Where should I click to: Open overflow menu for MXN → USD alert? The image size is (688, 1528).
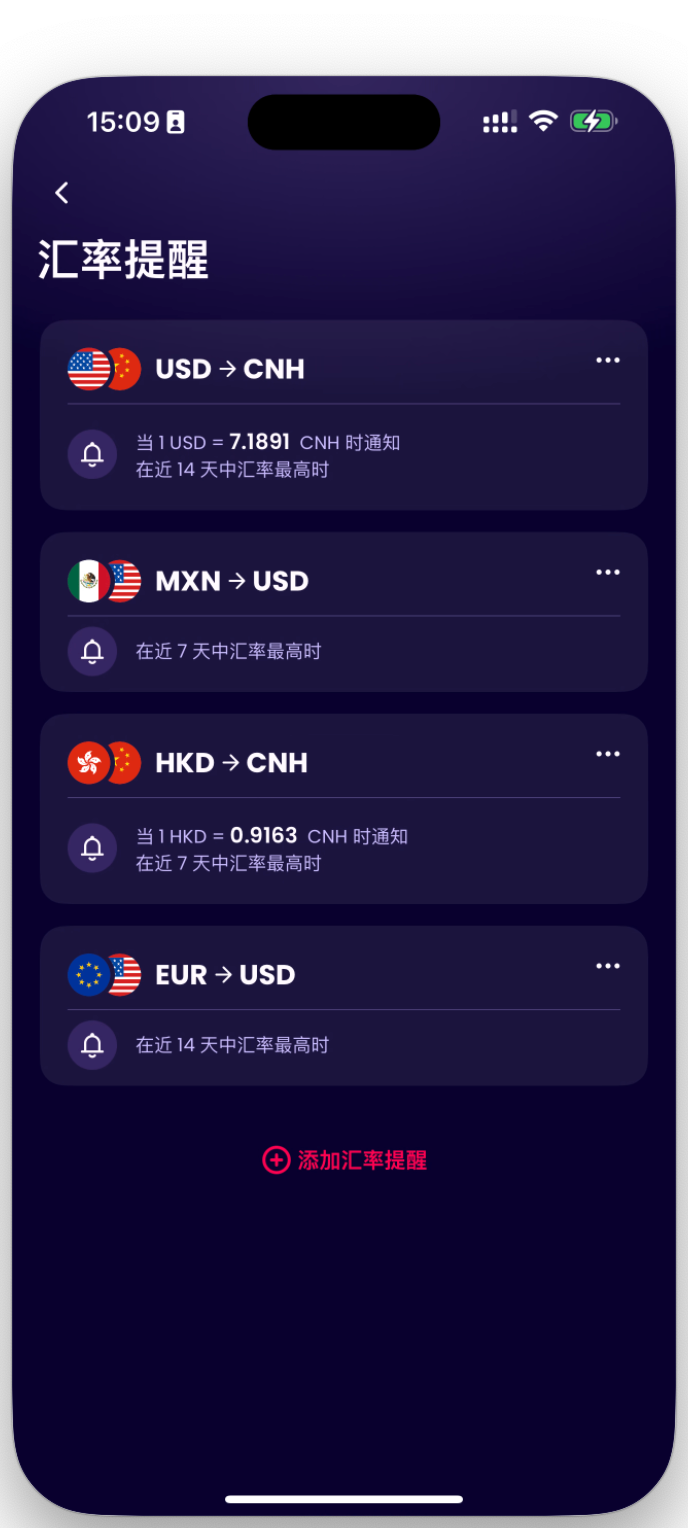[608, 573]
